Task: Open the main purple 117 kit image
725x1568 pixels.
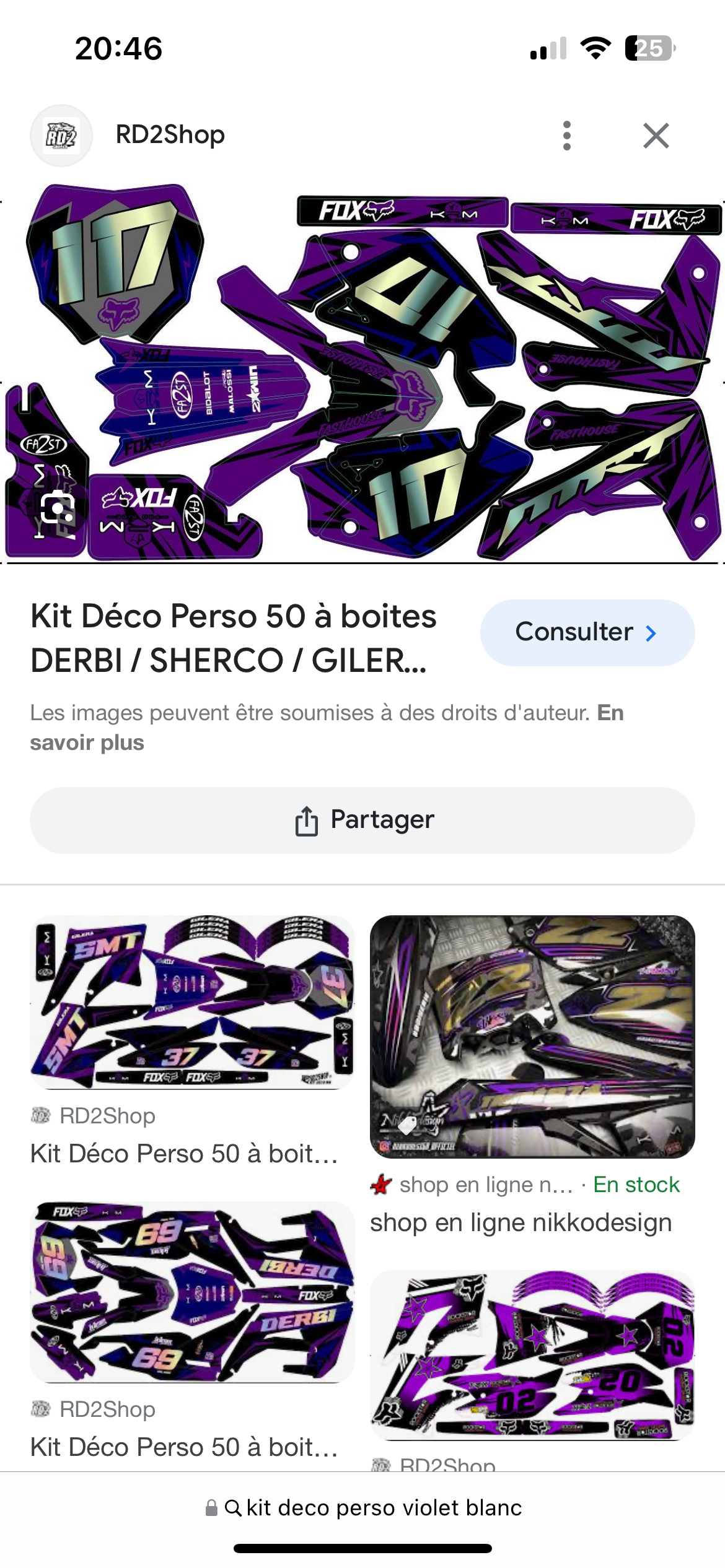Action: tap(362, 373)
